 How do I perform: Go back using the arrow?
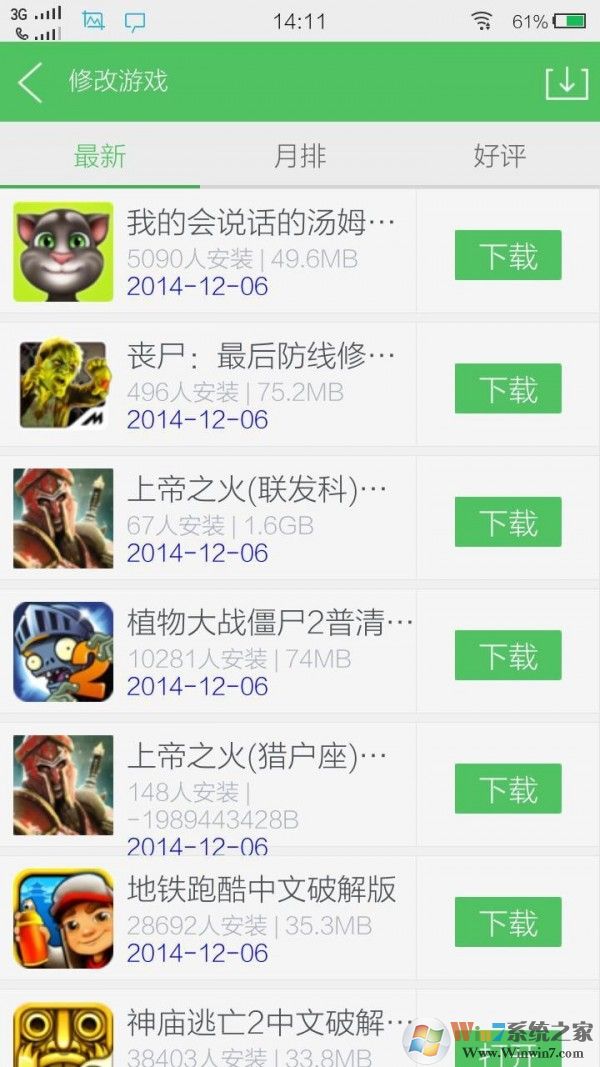pyautogui.click(x=31, y=82)
